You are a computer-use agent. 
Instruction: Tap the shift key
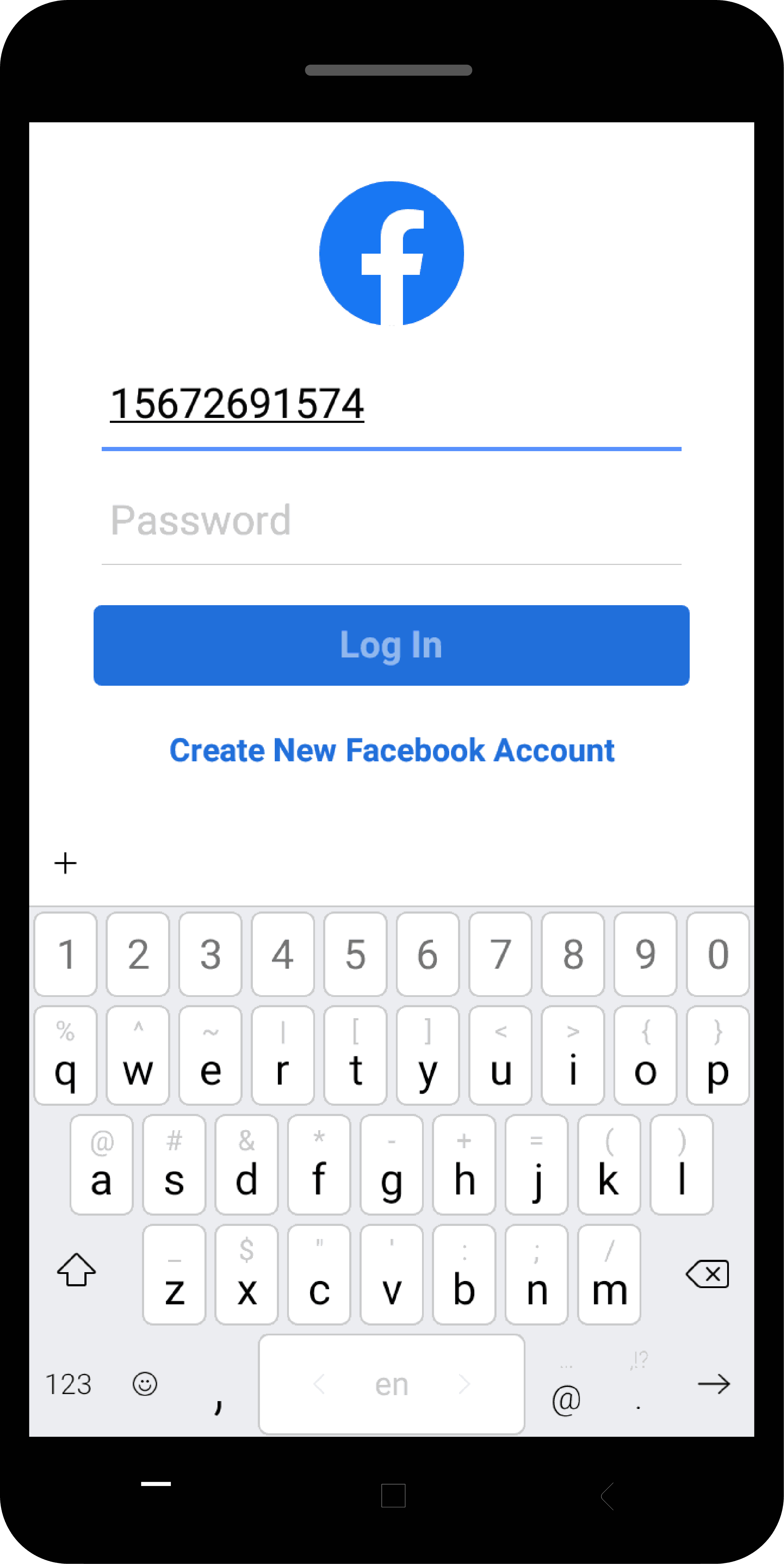[77, 1270]
